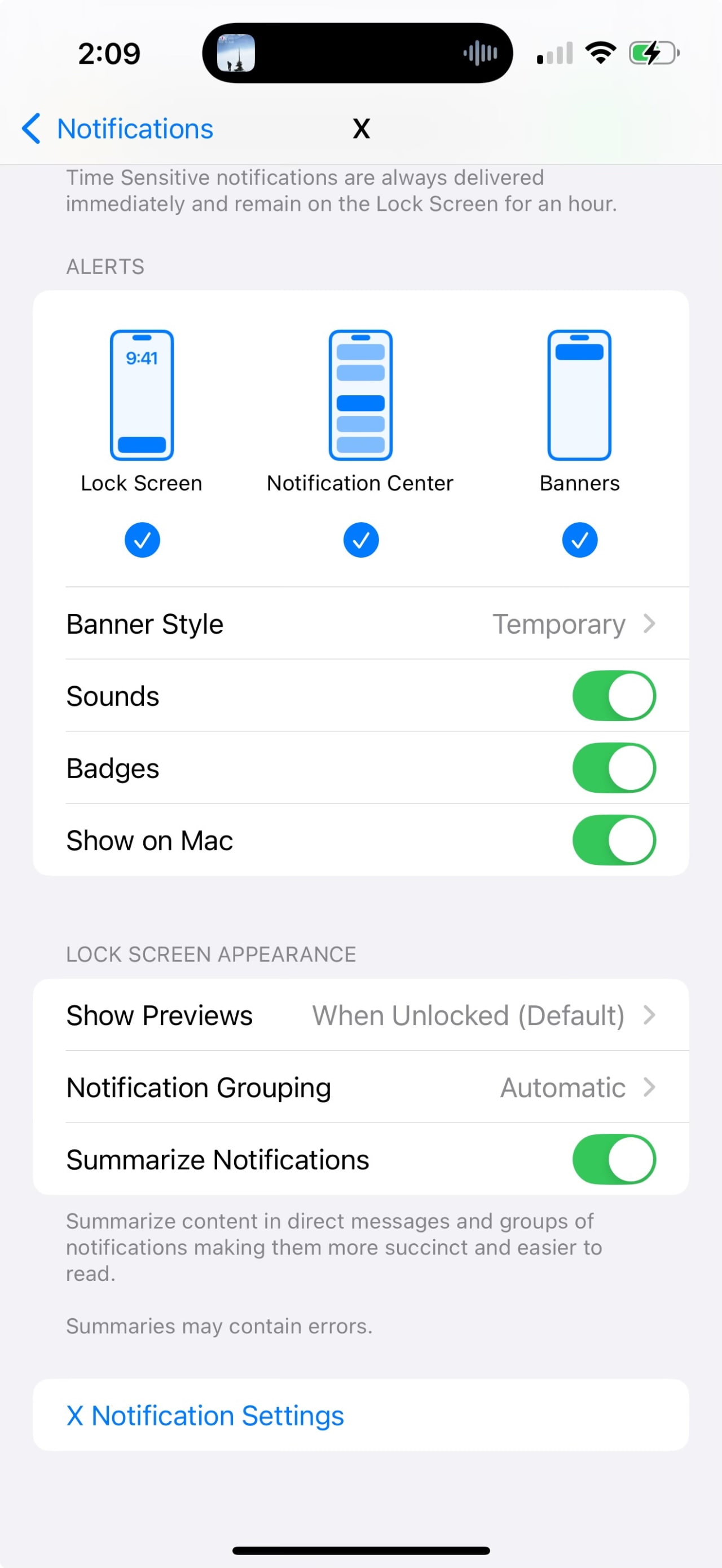Turn off Summarize Notifications
This screenshot has height=1568, width=722.
tap(614, 1159)
